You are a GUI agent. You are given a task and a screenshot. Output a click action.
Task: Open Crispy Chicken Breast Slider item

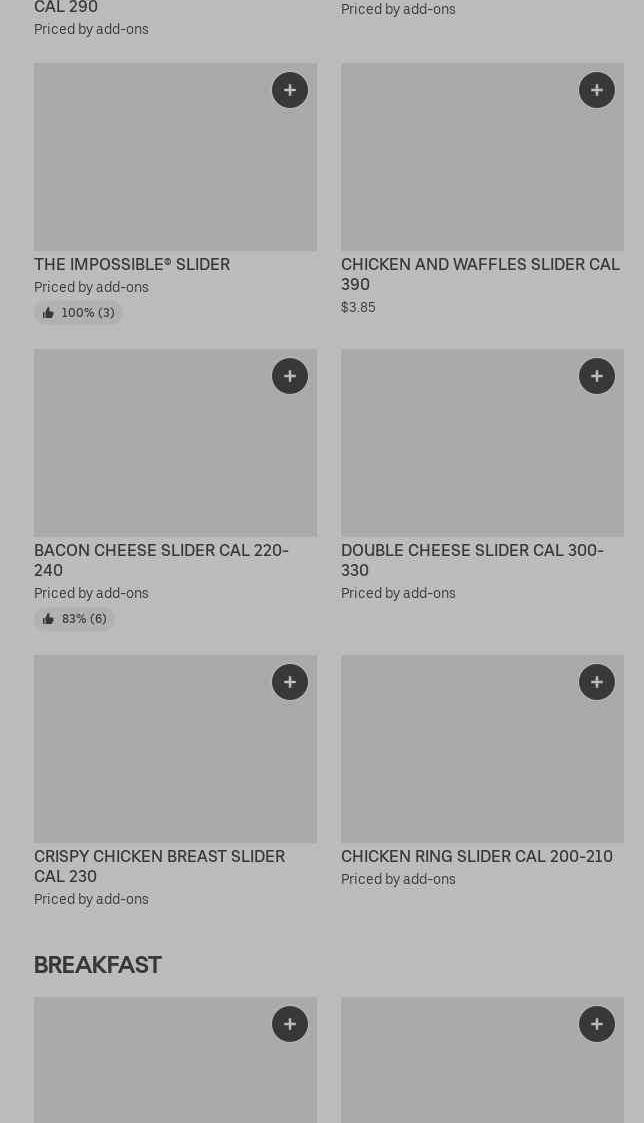159,866
